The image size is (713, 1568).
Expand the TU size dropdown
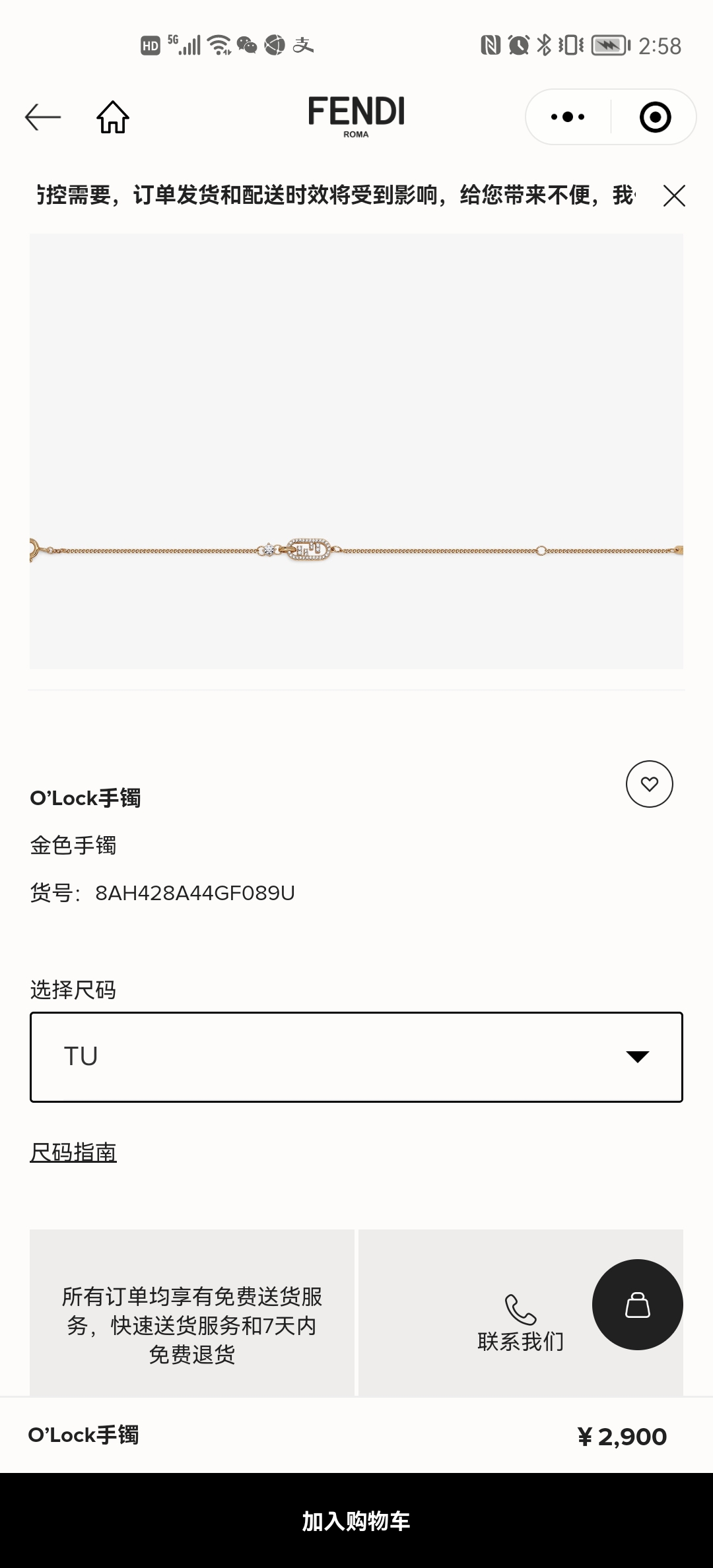click(356, 1057)
